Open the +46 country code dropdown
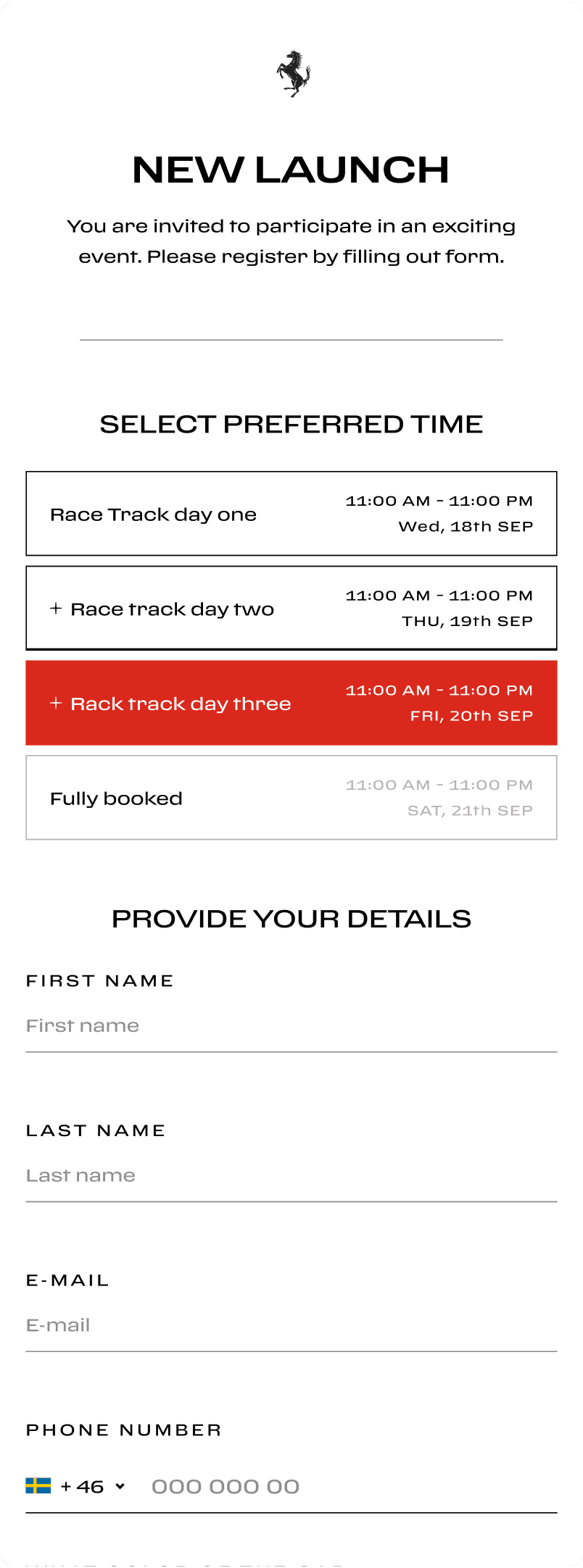Image resolution: width=583 pixels, height=1568 pixels. point(76,1487)
